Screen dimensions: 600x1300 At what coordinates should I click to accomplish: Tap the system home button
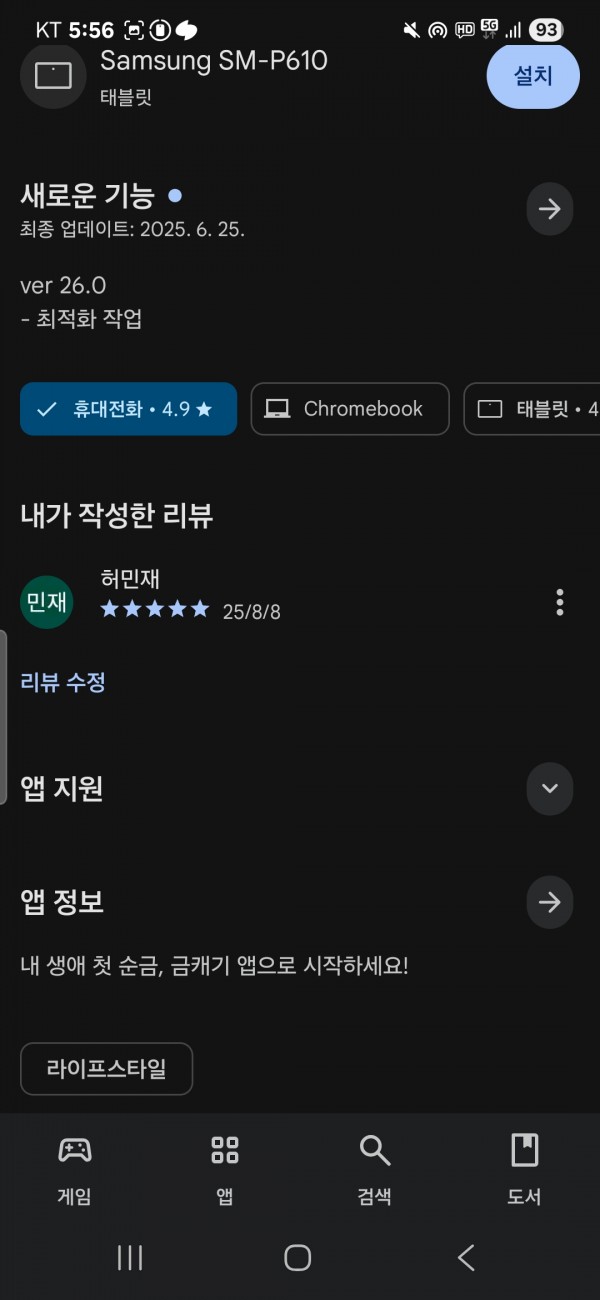point(298,1257)
